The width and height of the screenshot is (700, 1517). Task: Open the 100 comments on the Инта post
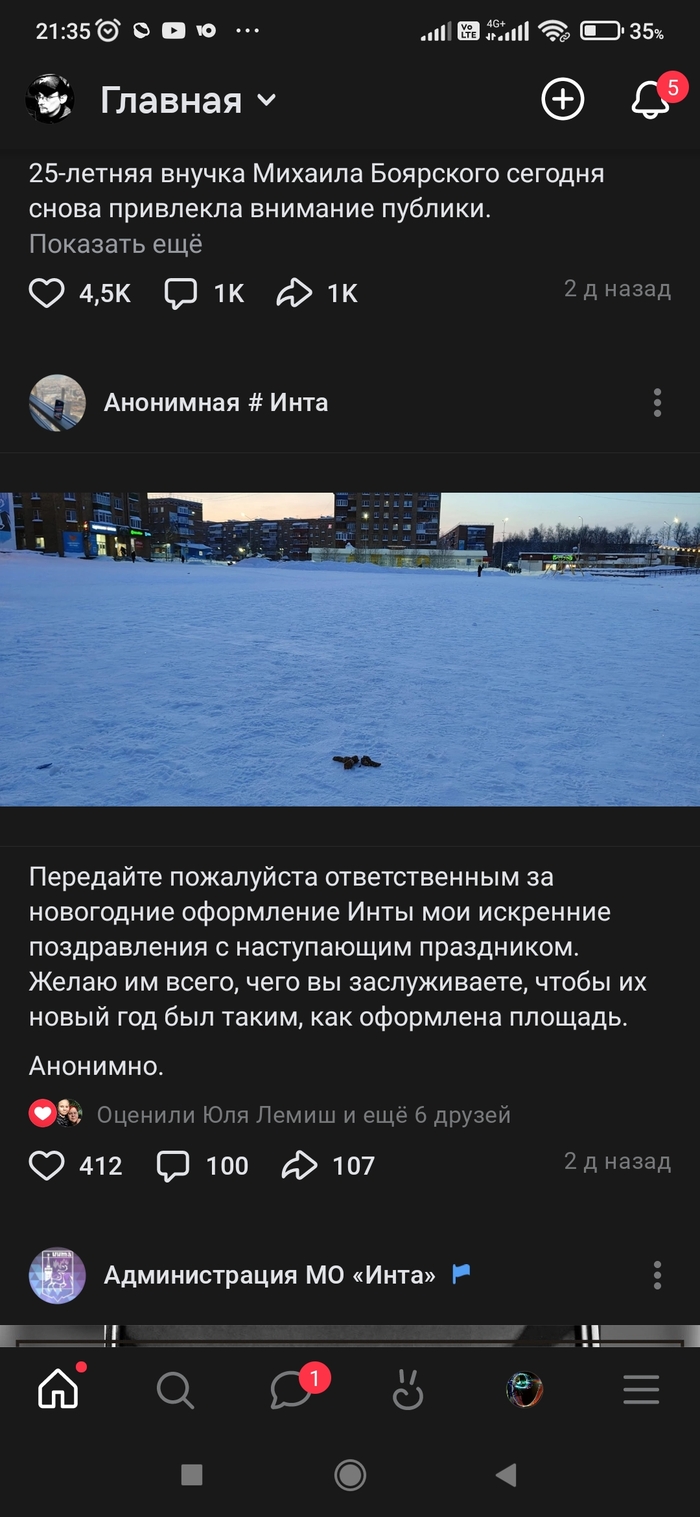(x=174, y=1165)
